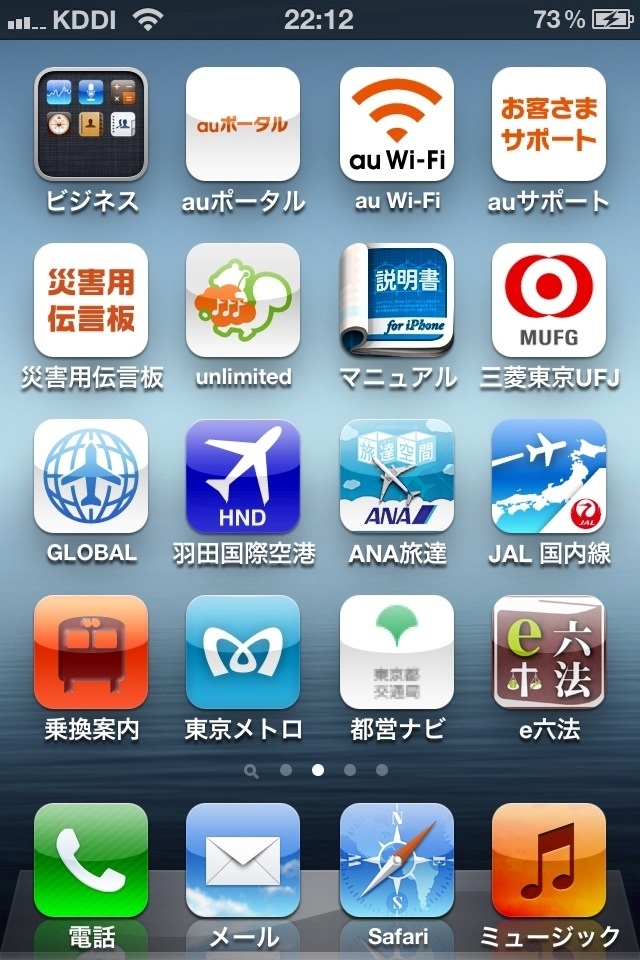Launch the auポータル app

pos(243,124)
